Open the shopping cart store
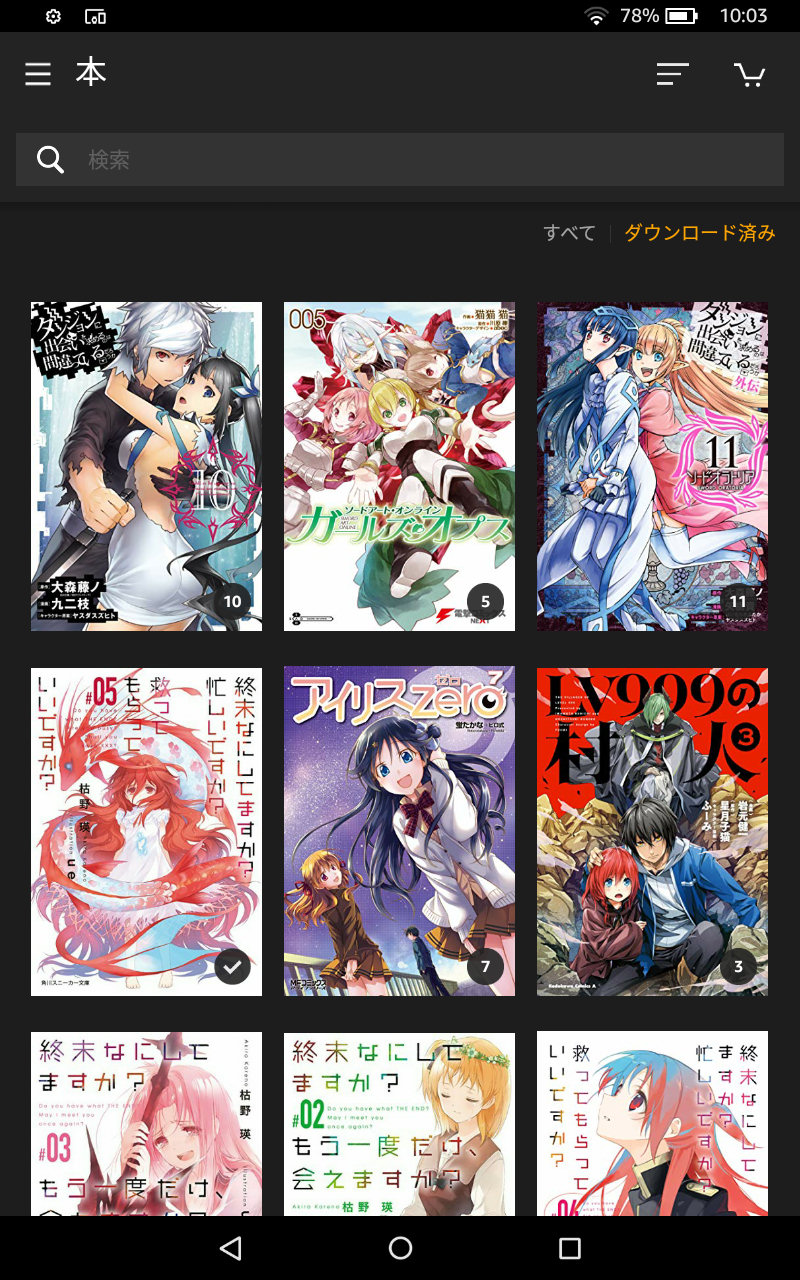The width and height of the screenshot is (800, 1280). 749,74
